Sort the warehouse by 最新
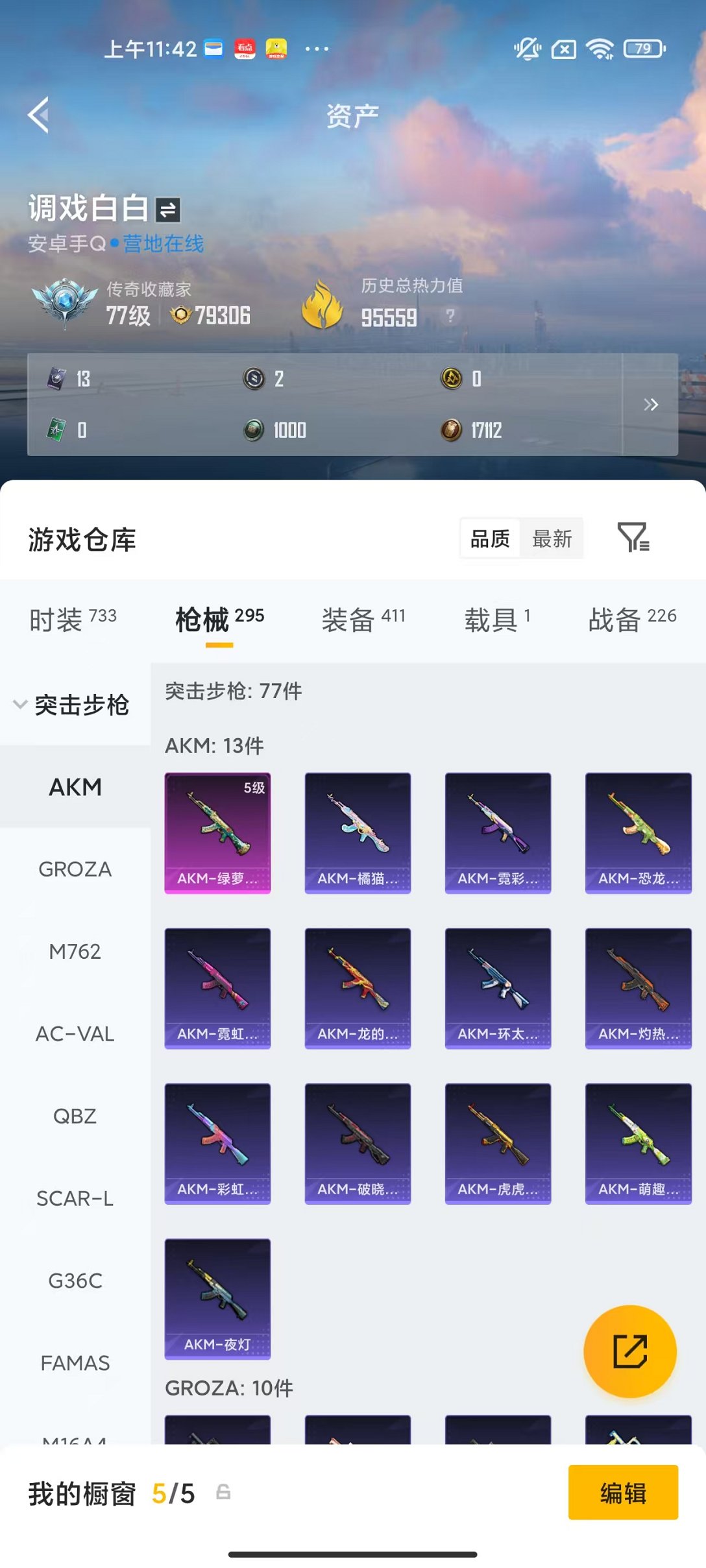 pyautogui.click(x=552, y=538)
